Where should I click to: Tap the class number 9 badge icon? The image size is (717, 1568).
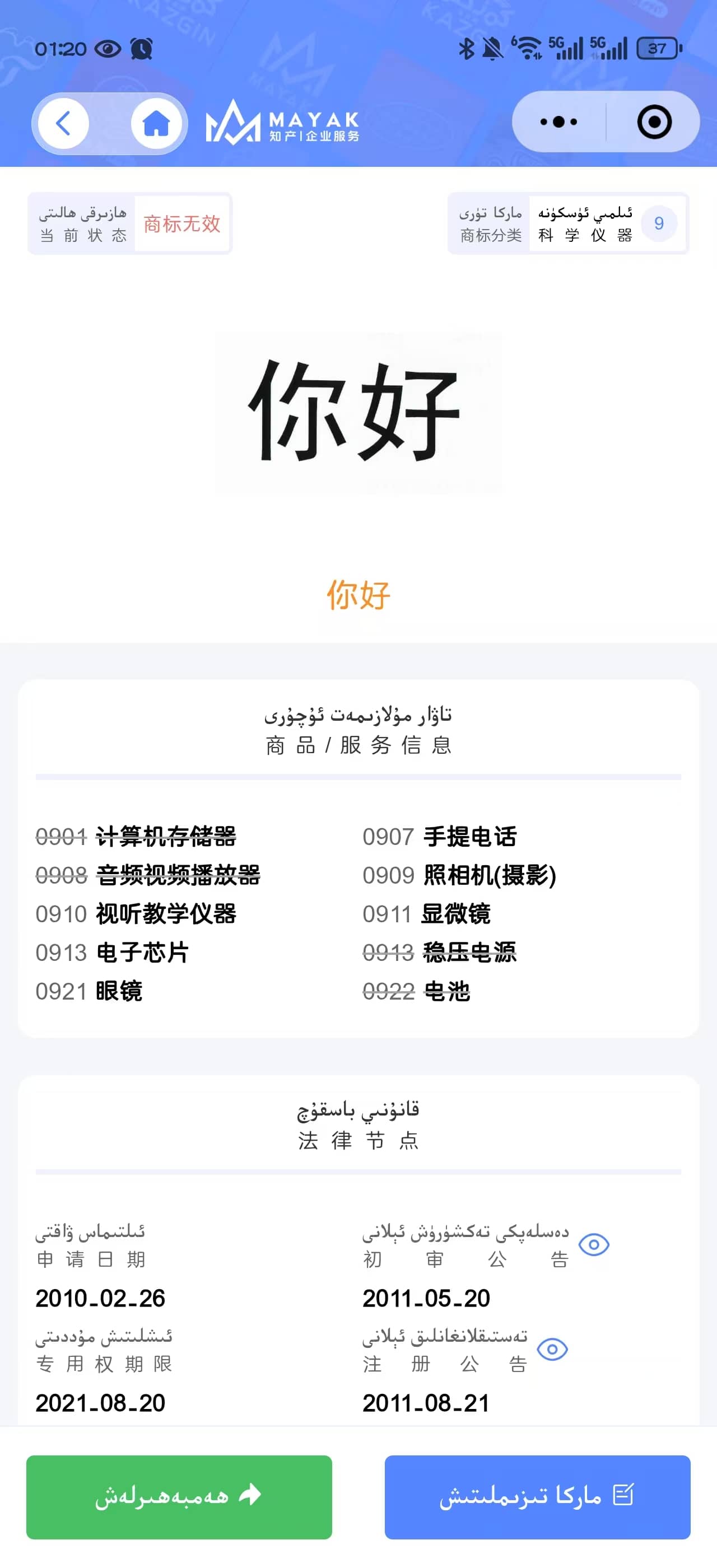tap(659, 223)
